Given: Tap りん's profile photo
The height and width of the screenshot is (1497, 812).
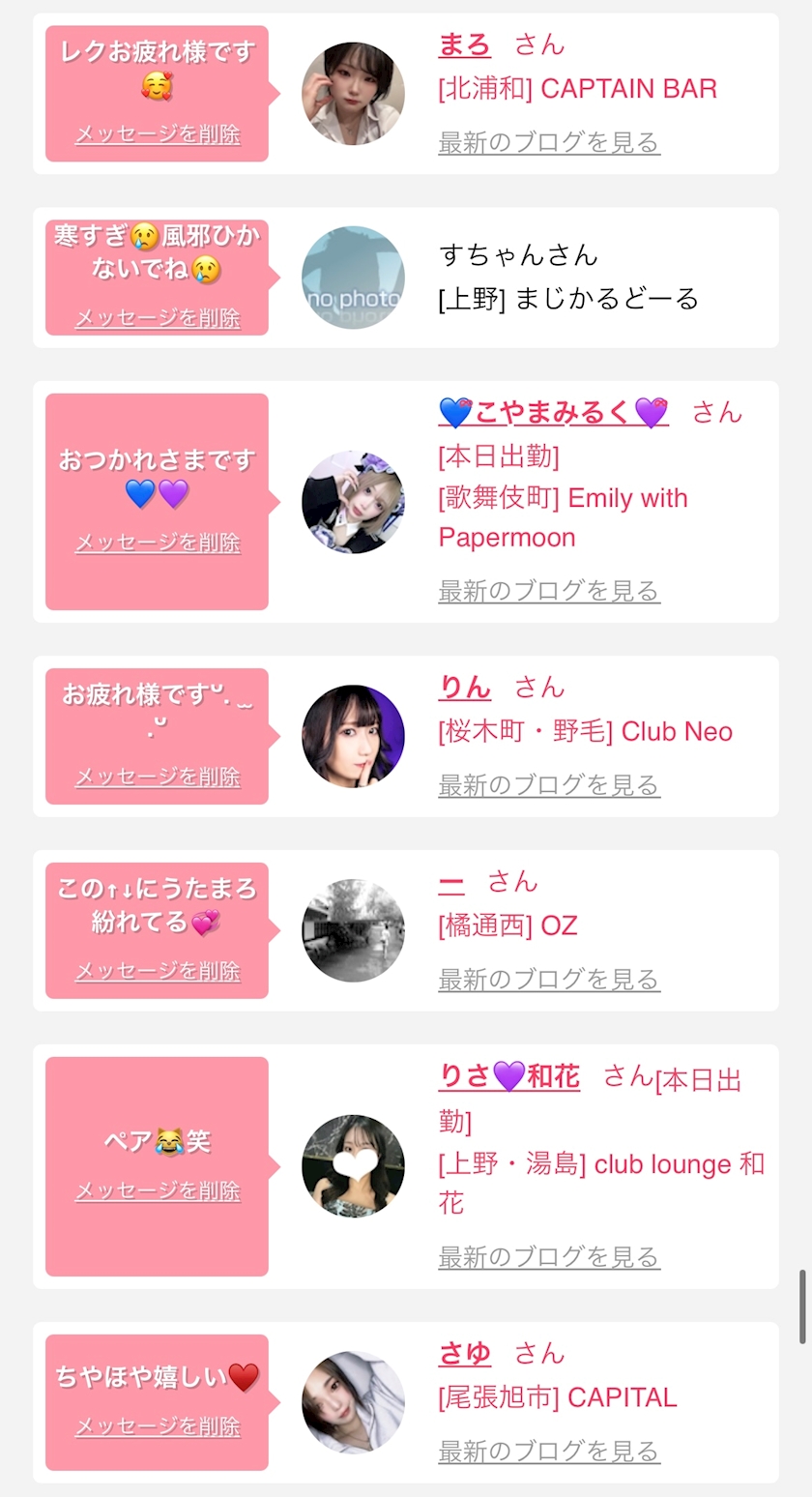Looking at the screenshot, I should (x=353, y=736).
